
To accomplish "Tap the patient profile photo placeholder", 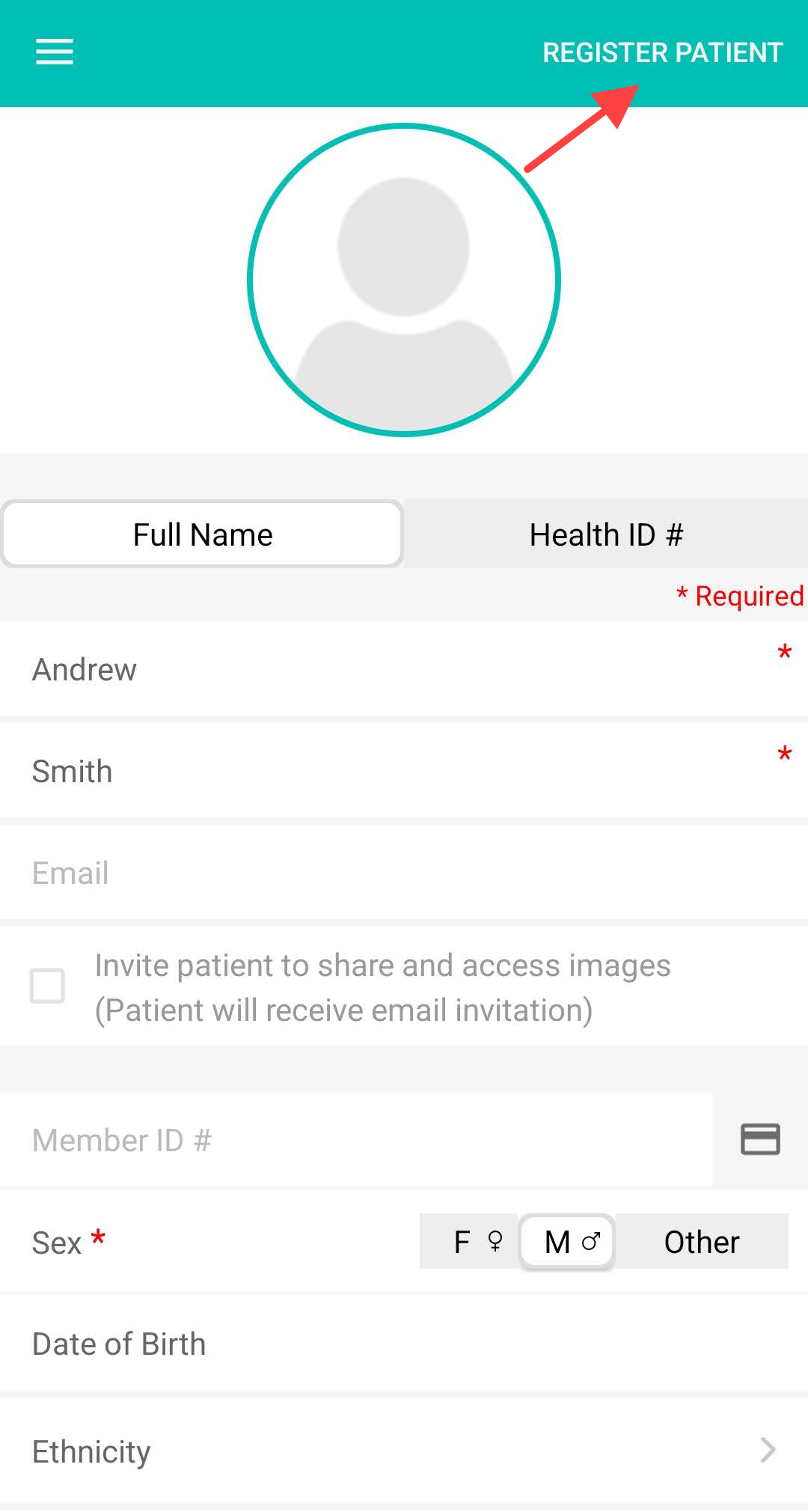I will click(404, 280).
